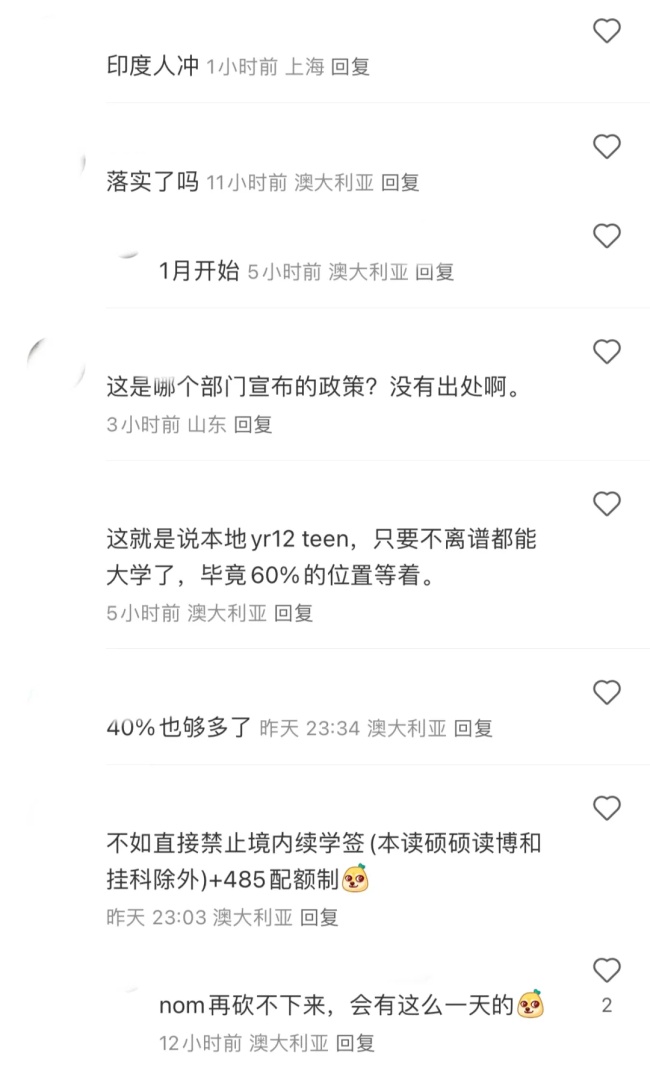This screenshot has width=650, height=1074.
Task: Reply to the yr12 teen comment
Action: pyautogui.click(x=294, y=613)
